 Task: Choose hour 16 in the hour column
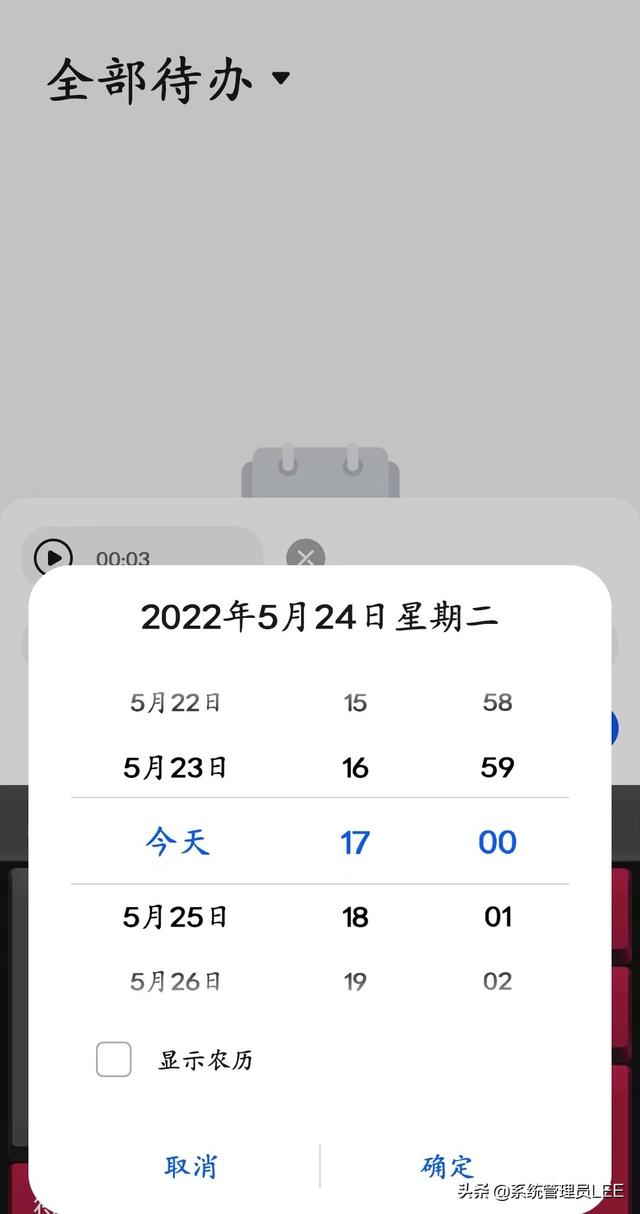(x=355, y=767)
